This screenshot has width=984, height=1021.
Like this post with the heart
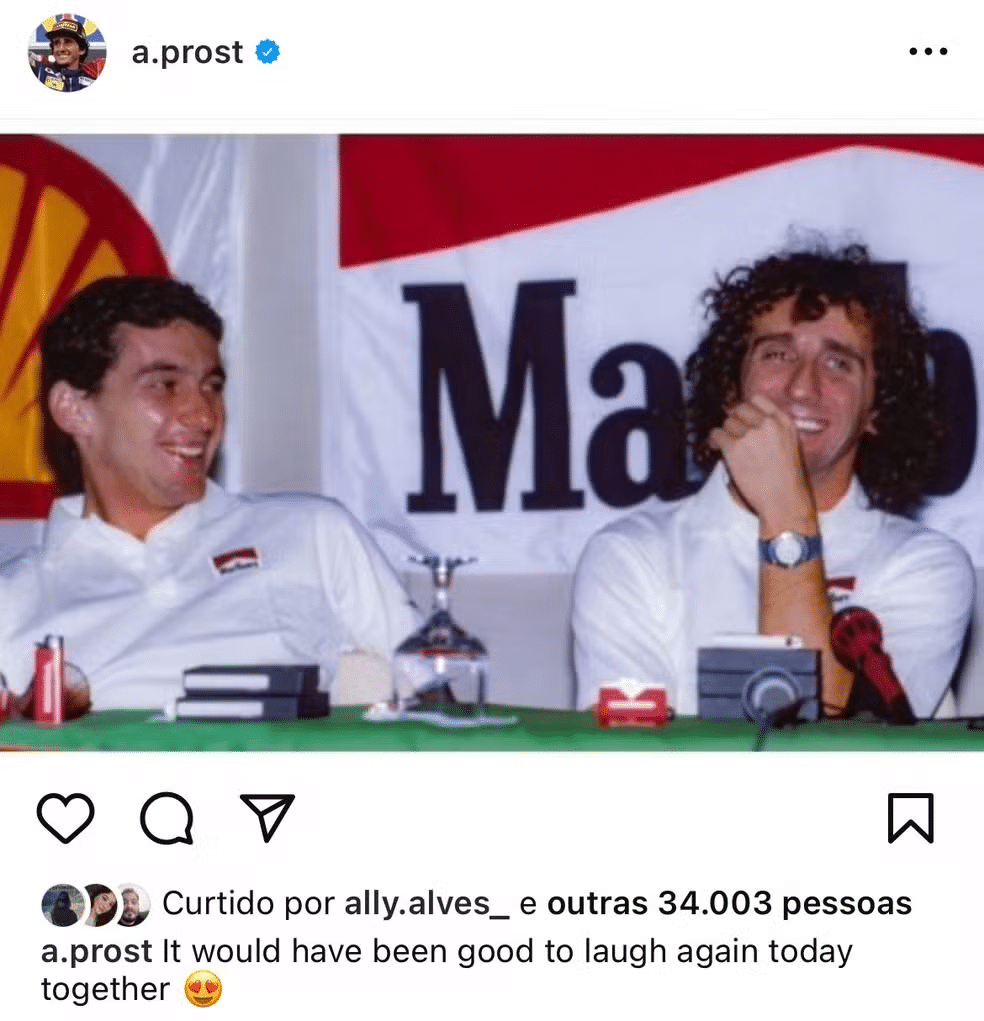click(66, 818)
